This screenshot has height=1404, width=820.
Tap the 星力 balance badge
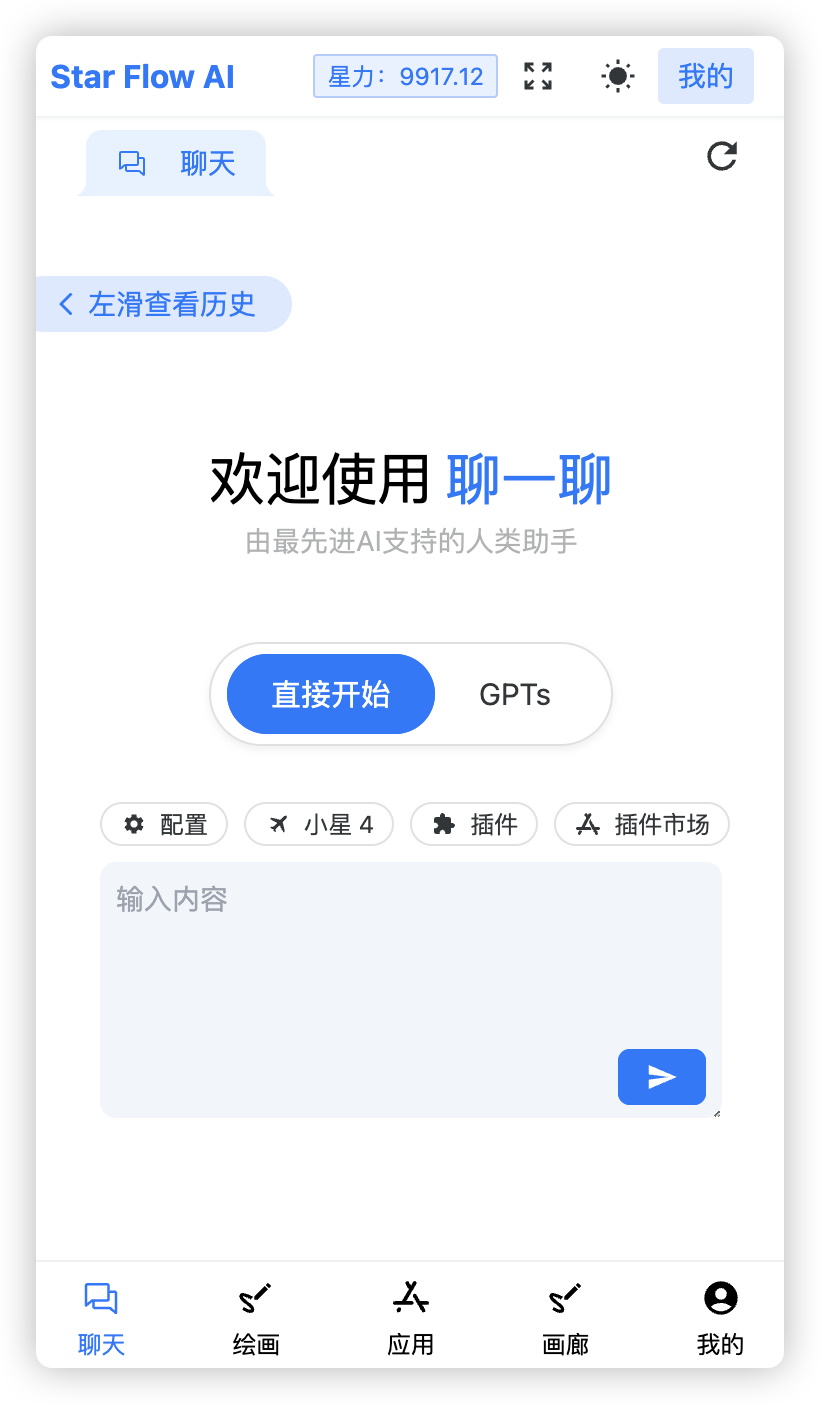[x=405, y=76]
